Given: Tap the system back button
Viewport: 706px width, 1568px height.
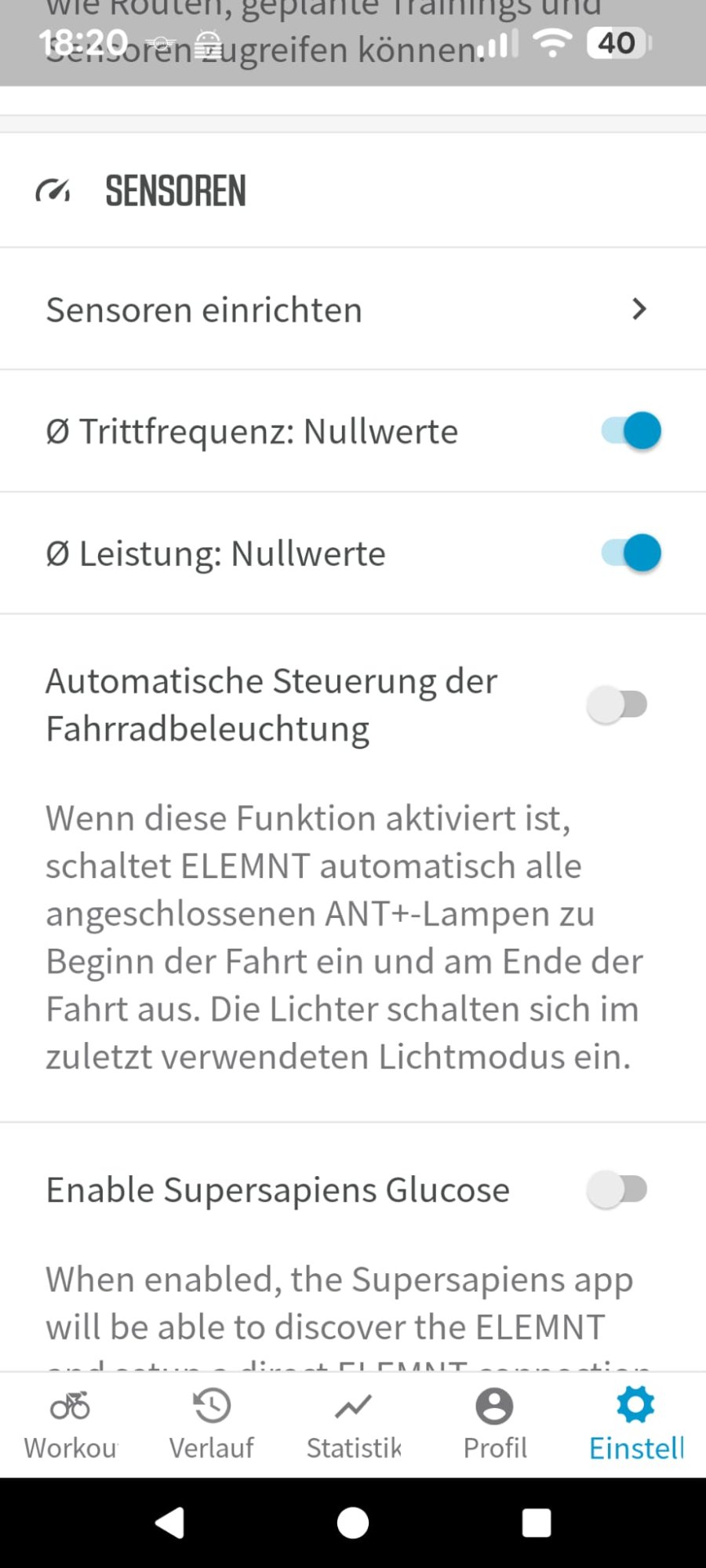Looking at the screenshot, I should [170, 1523].
